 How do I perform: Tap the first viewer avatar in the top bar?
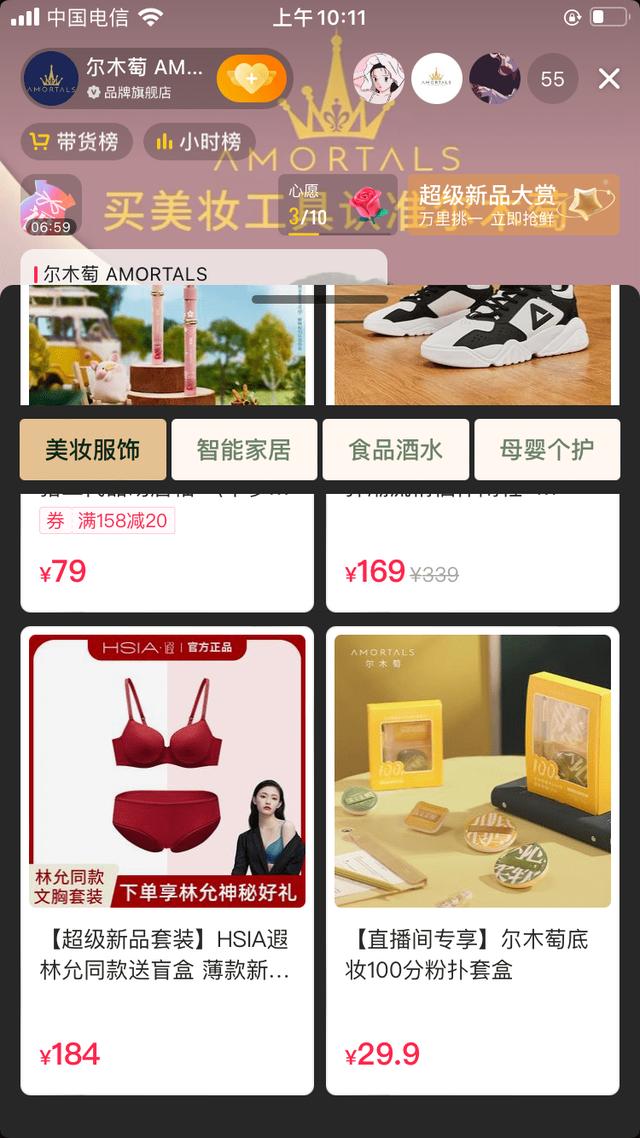point(379,79)
